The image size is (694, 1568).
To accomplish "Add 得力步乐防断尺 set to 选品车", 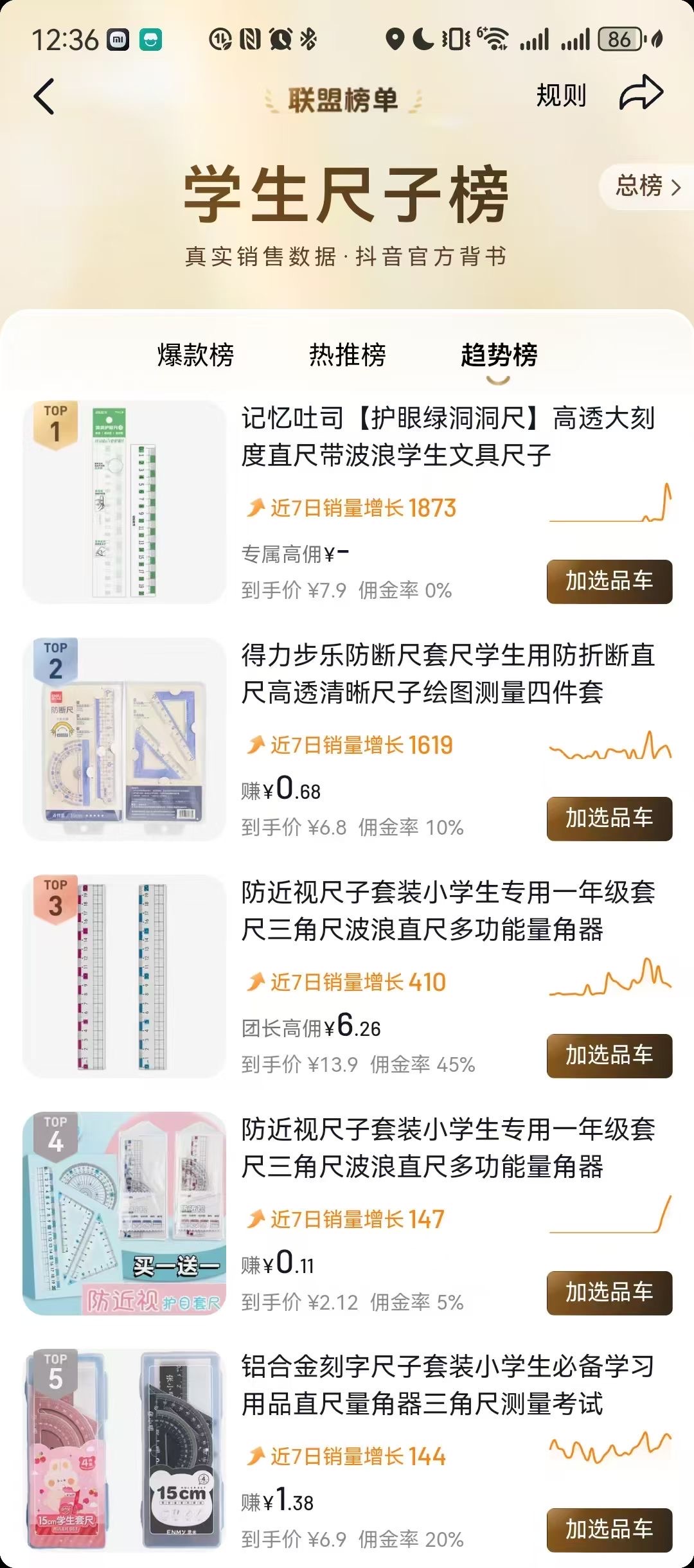I will coord(609,819).
